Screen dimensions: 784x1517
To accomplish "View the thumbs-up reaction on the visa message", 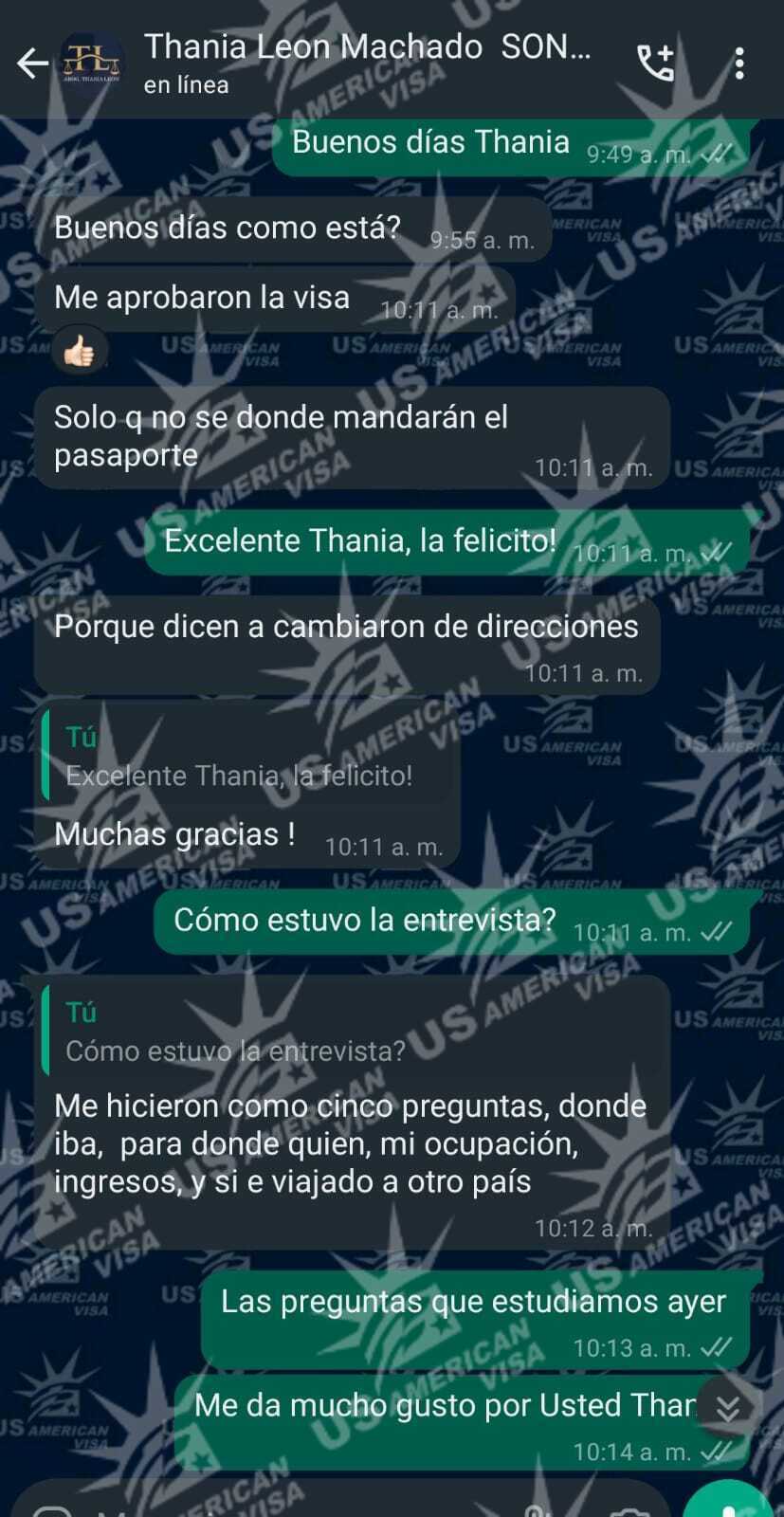I will click(80, 353).
